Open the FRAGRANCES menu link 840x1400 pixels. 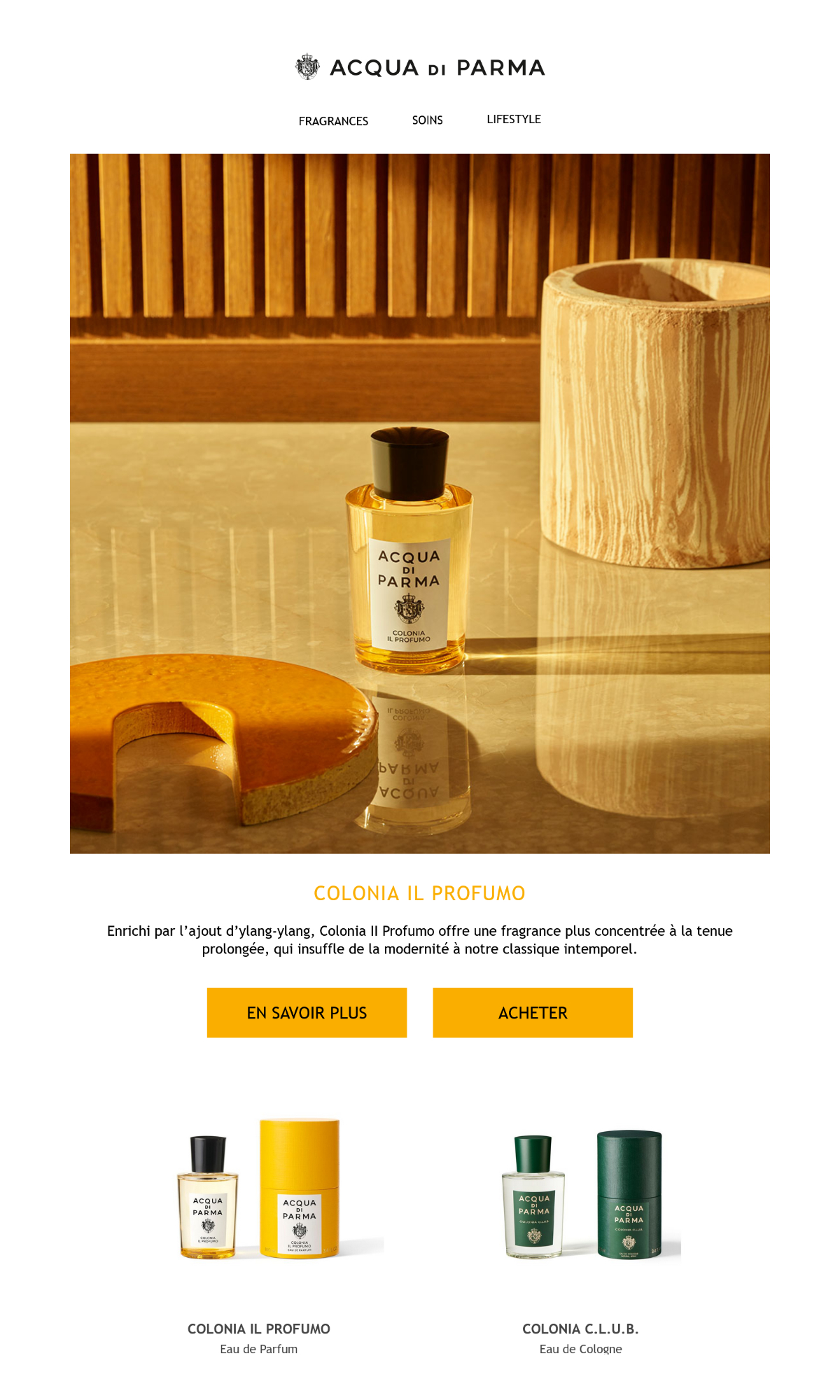pos(333,121)
